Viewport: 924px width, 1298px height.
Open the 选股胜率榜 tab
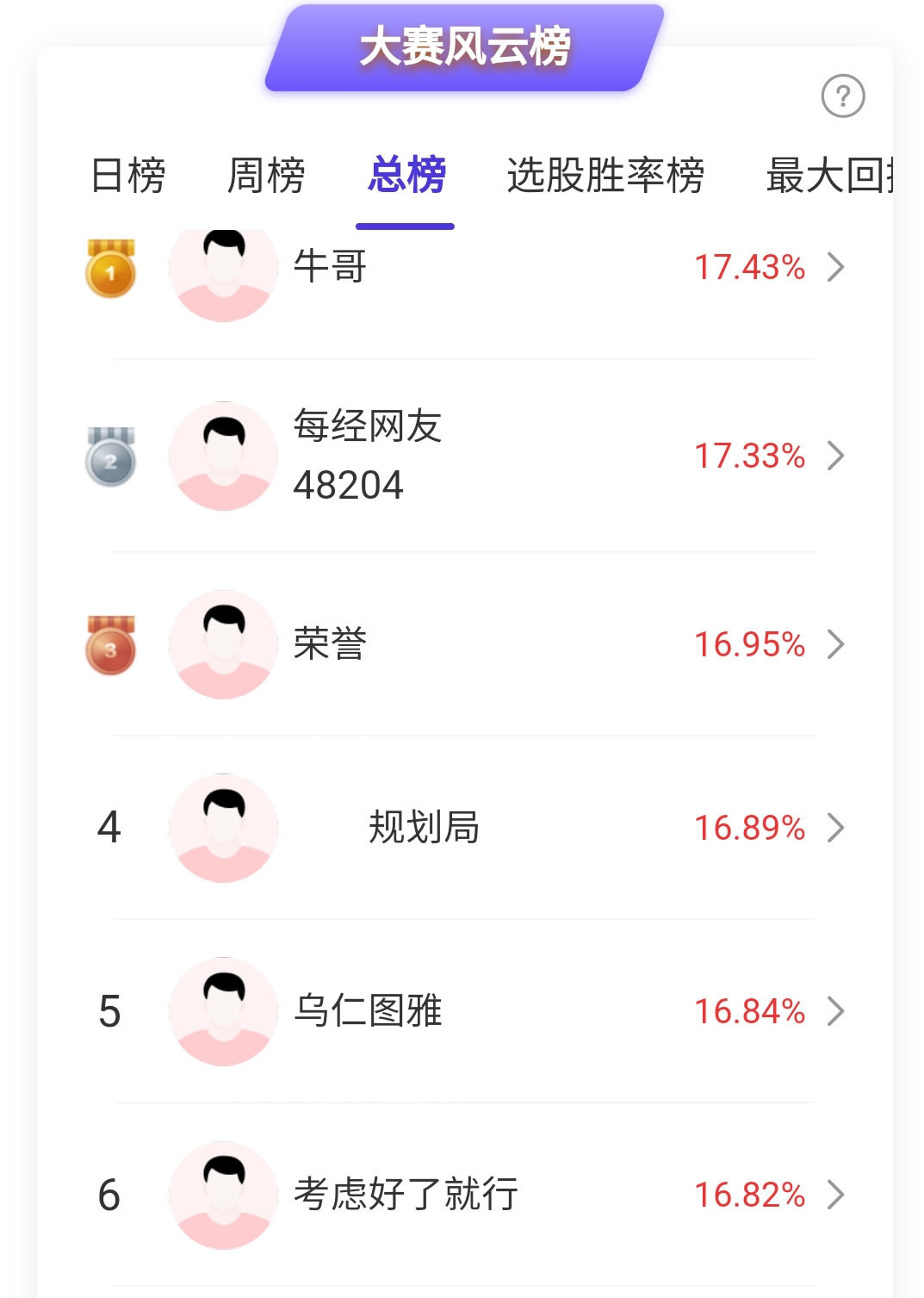(x=605, y=175)
